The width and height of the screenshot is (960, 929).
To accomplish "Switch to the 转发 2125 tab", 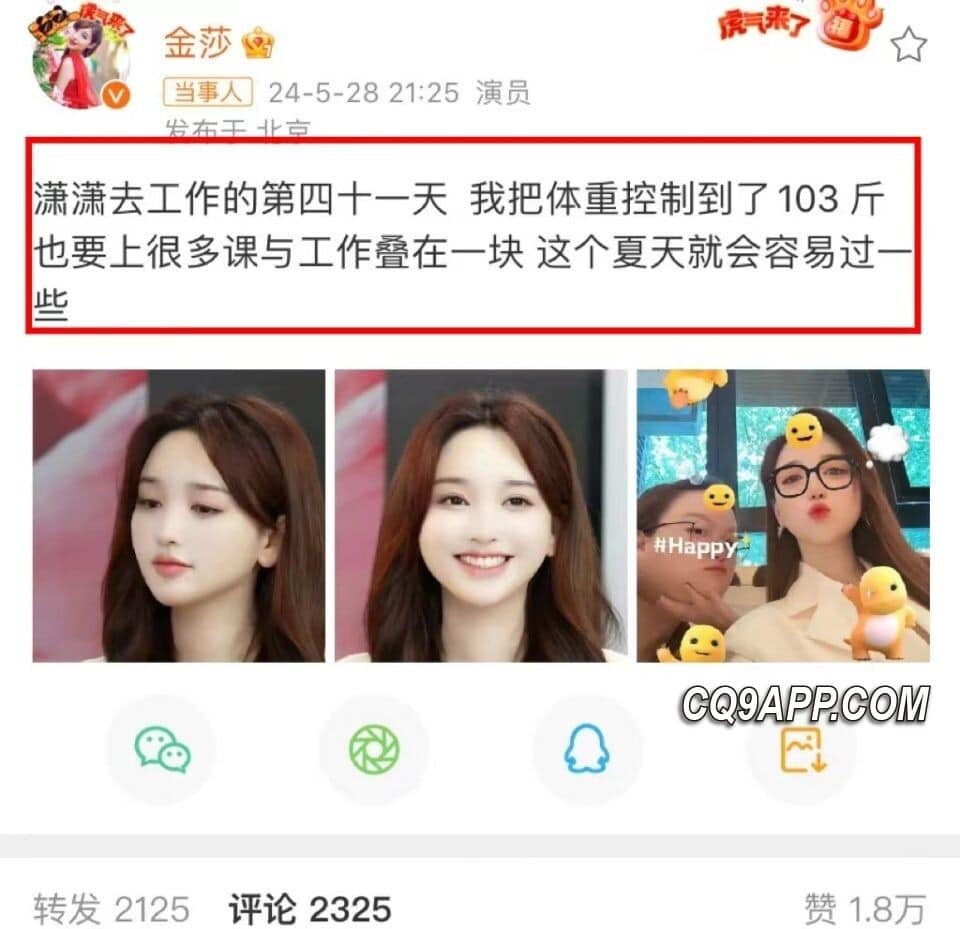I will [111, 909].
